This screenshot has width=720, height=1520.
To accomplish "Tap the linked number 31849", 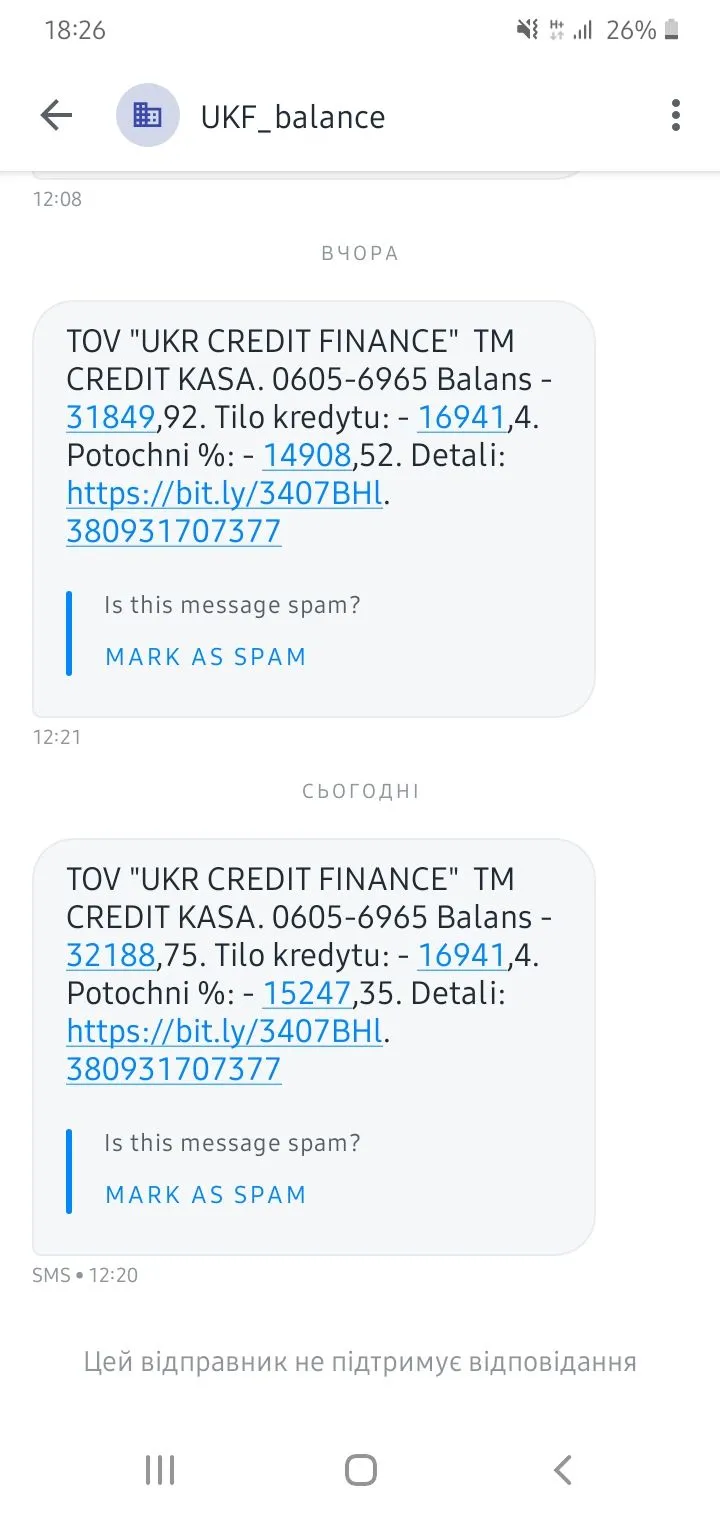I will (111, 417).
